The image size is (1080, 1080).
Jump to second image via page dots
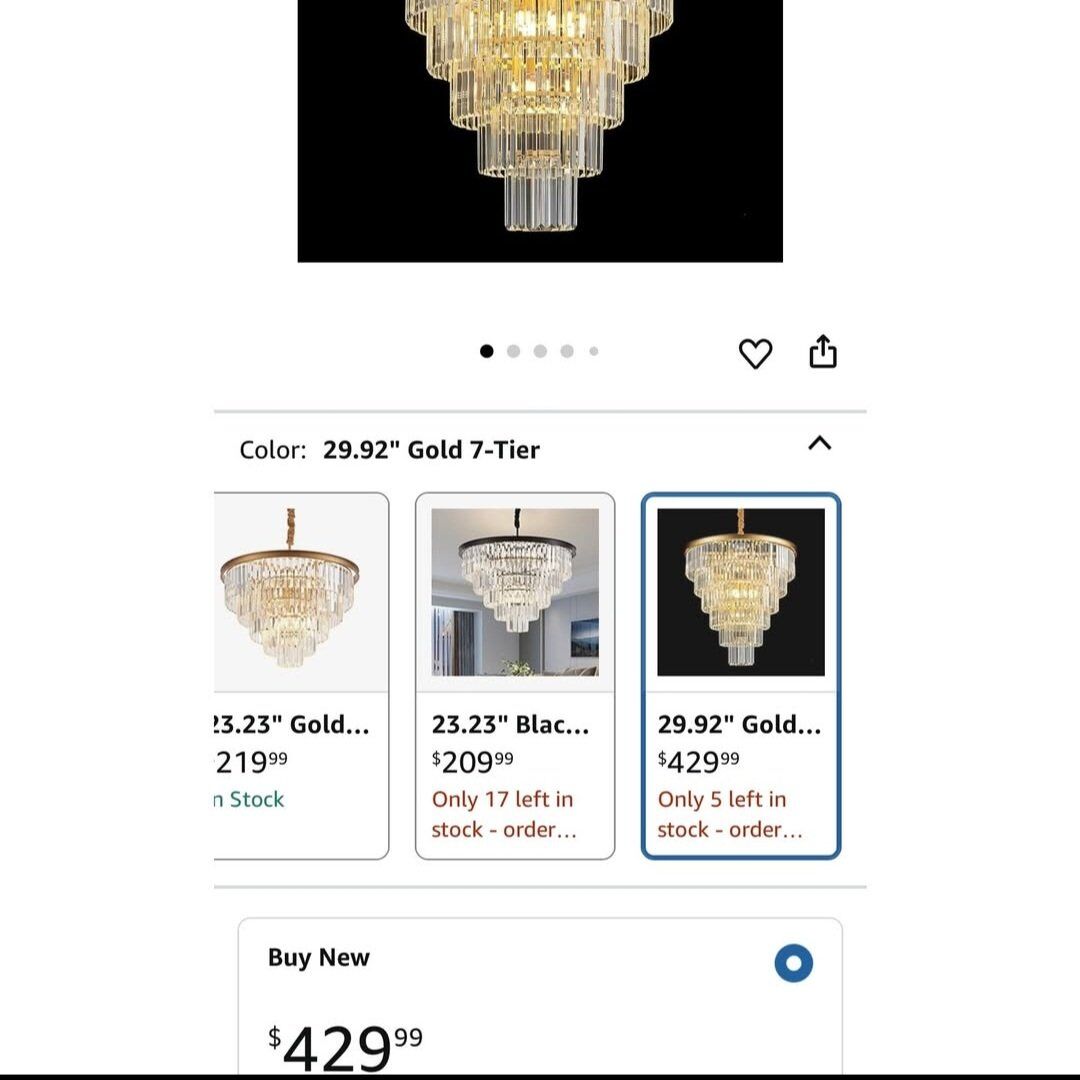tap(513, 351)
